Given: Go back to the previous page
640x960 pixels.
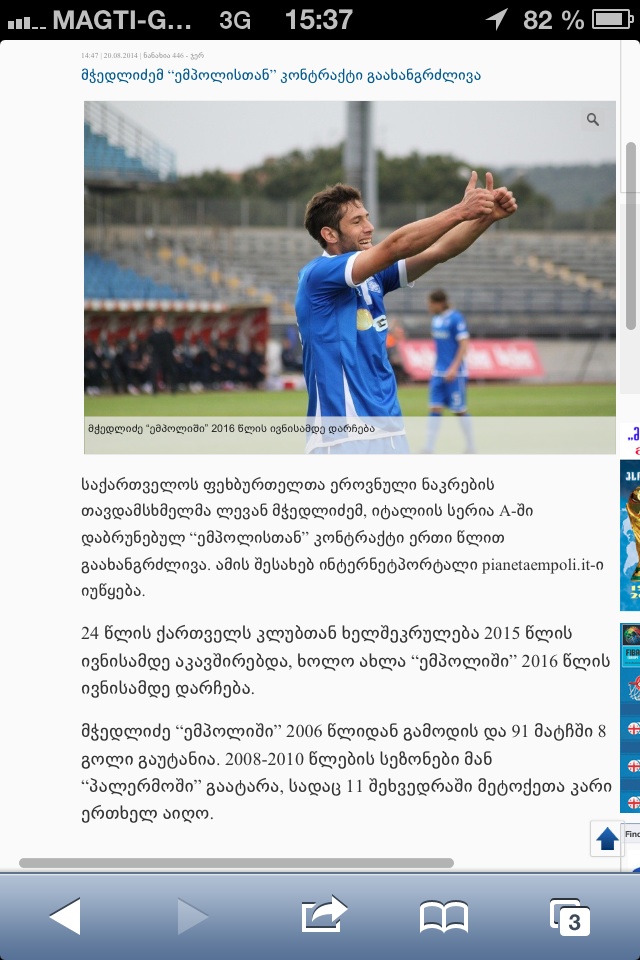Looking at the screenshot, I should click(65, 916).
